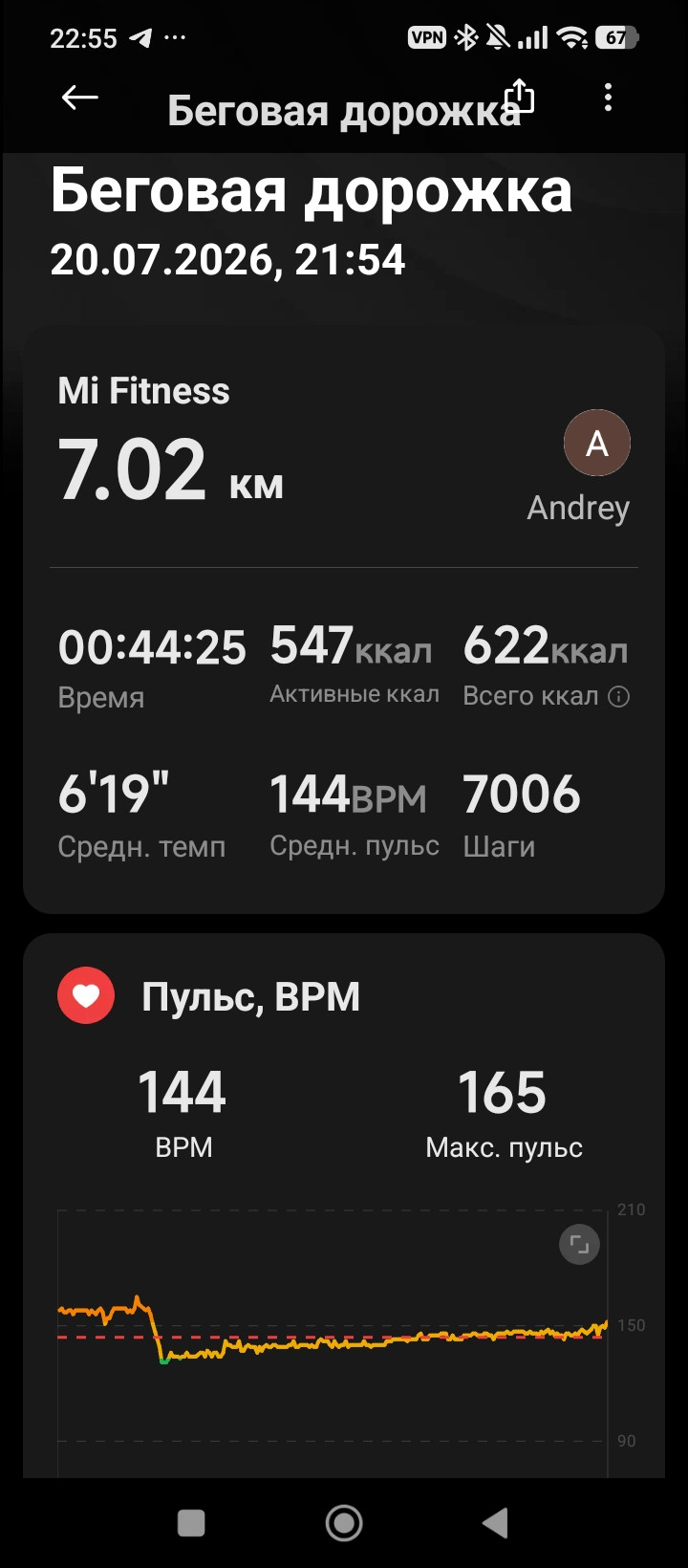The image size is (688, 1568).
Task: Tap the info icon next to Всего ккал
Action: click(619, 697)
